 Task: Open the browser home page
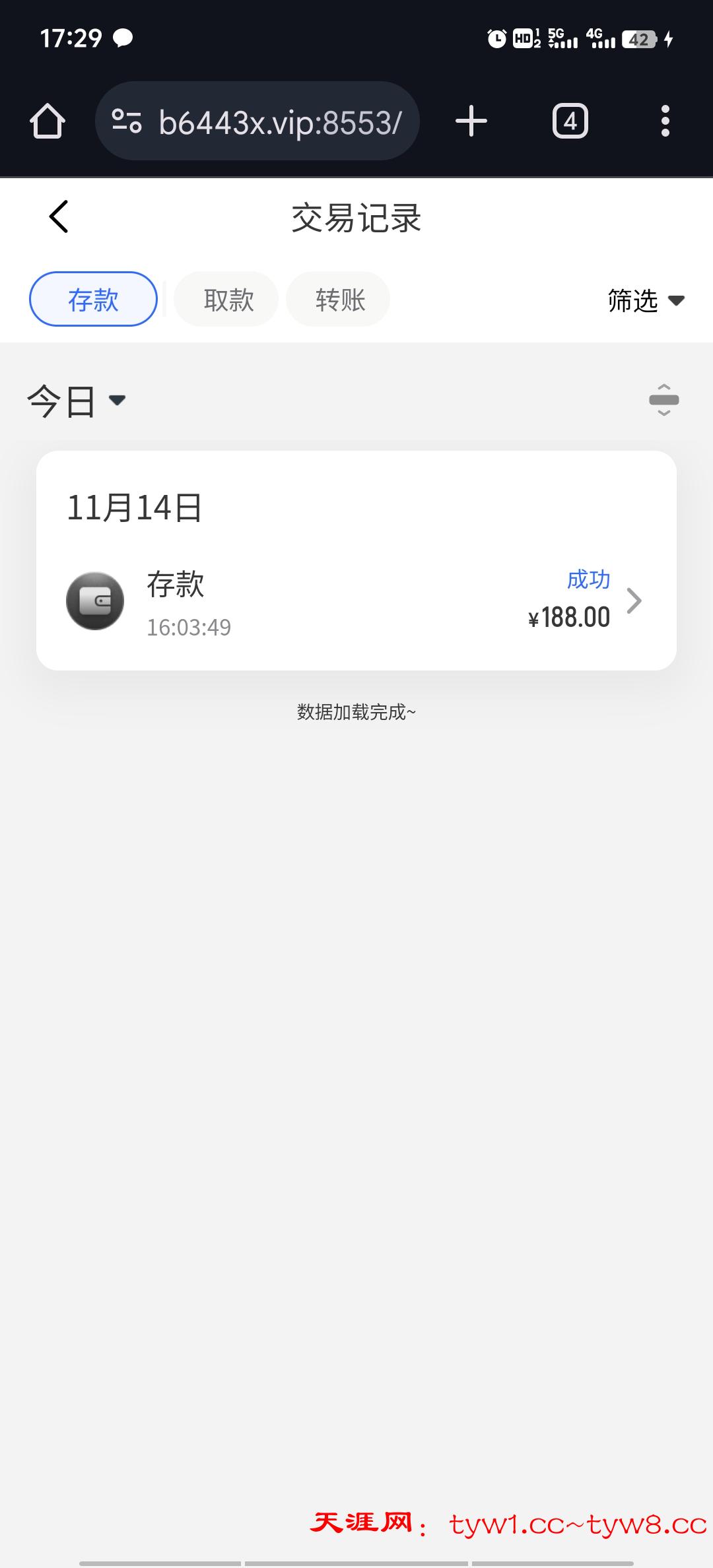coord(48,121)
